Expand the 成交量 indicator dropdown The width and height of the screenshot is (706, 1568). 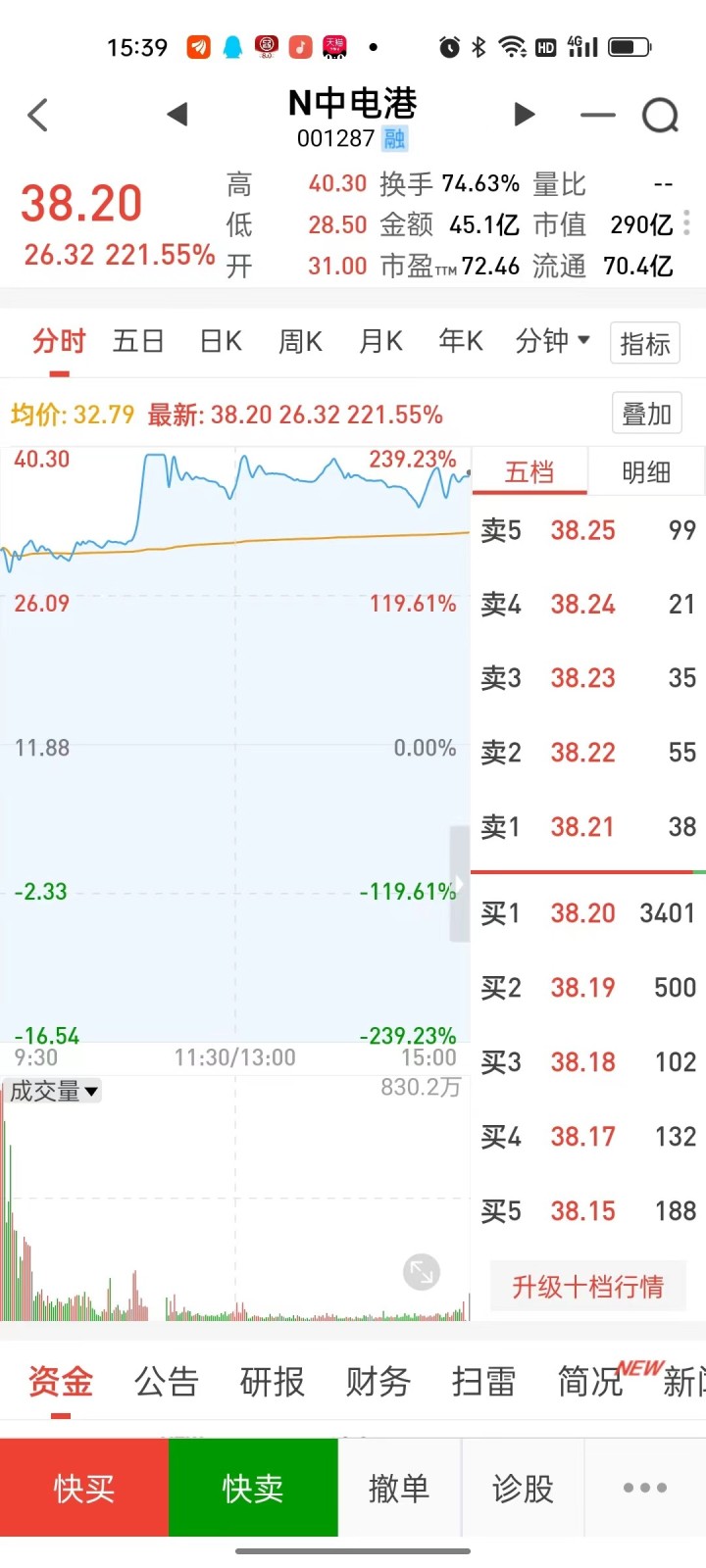(54, 1091)
